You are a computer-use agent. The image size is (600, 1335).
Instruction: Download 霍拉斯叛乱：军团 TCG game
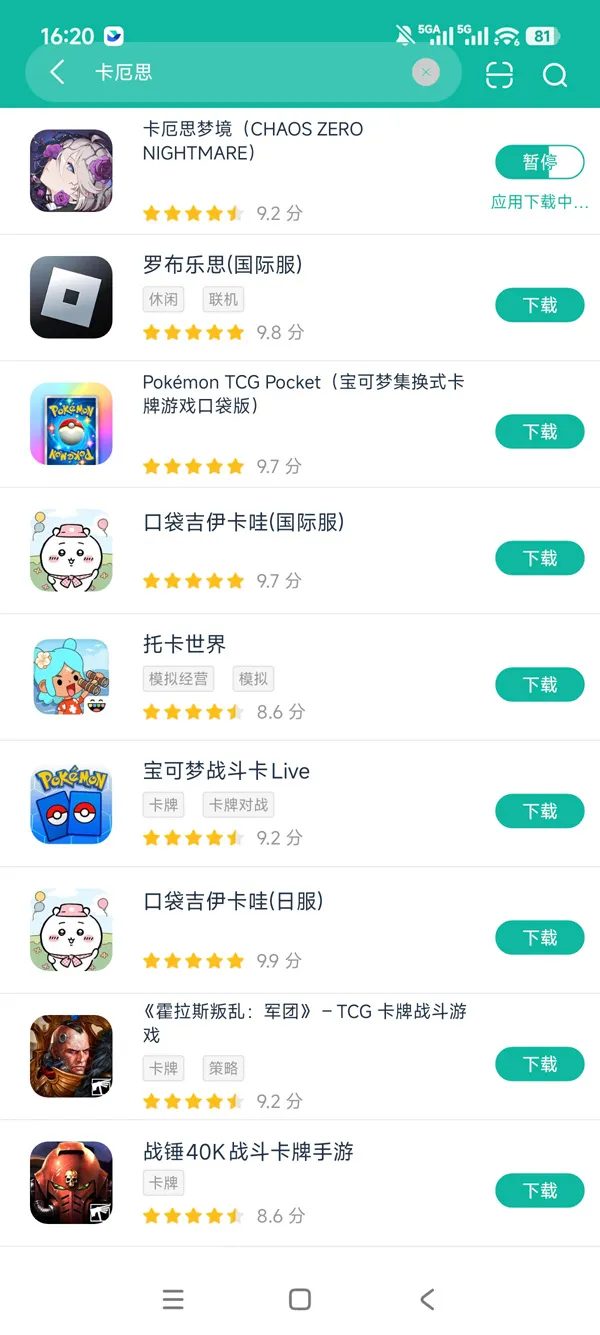539,1064
